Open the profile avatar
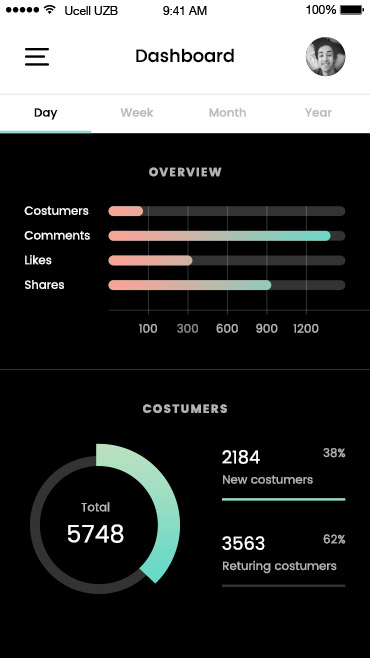This screenshot has width=370, height=658. pos(325,57)
